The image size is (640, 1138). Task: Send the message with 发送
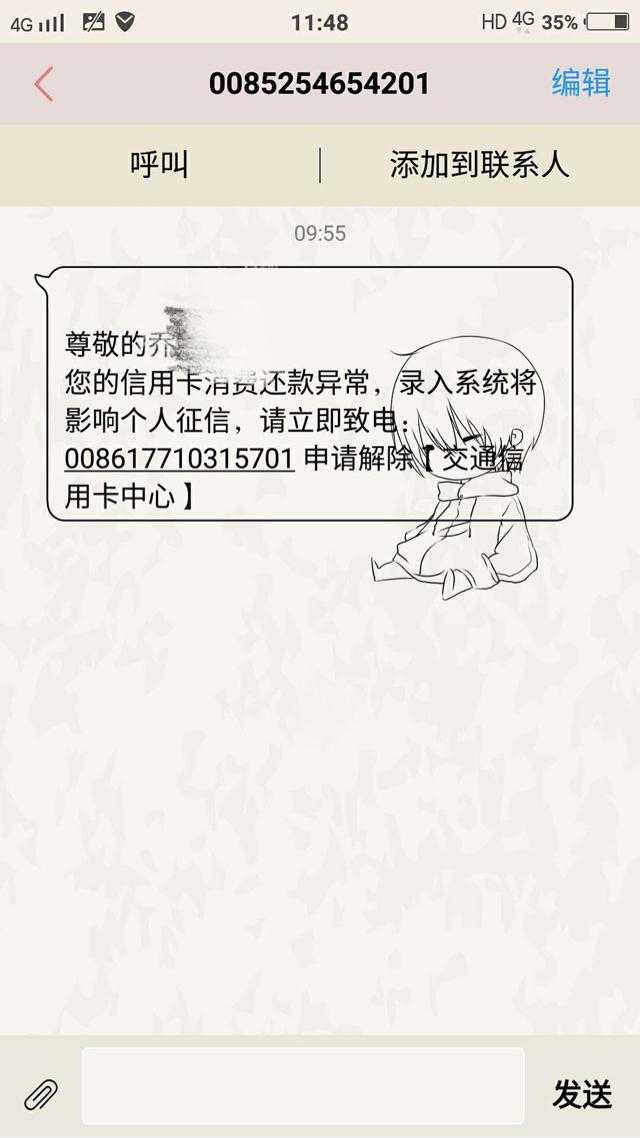click(582, 1095)
